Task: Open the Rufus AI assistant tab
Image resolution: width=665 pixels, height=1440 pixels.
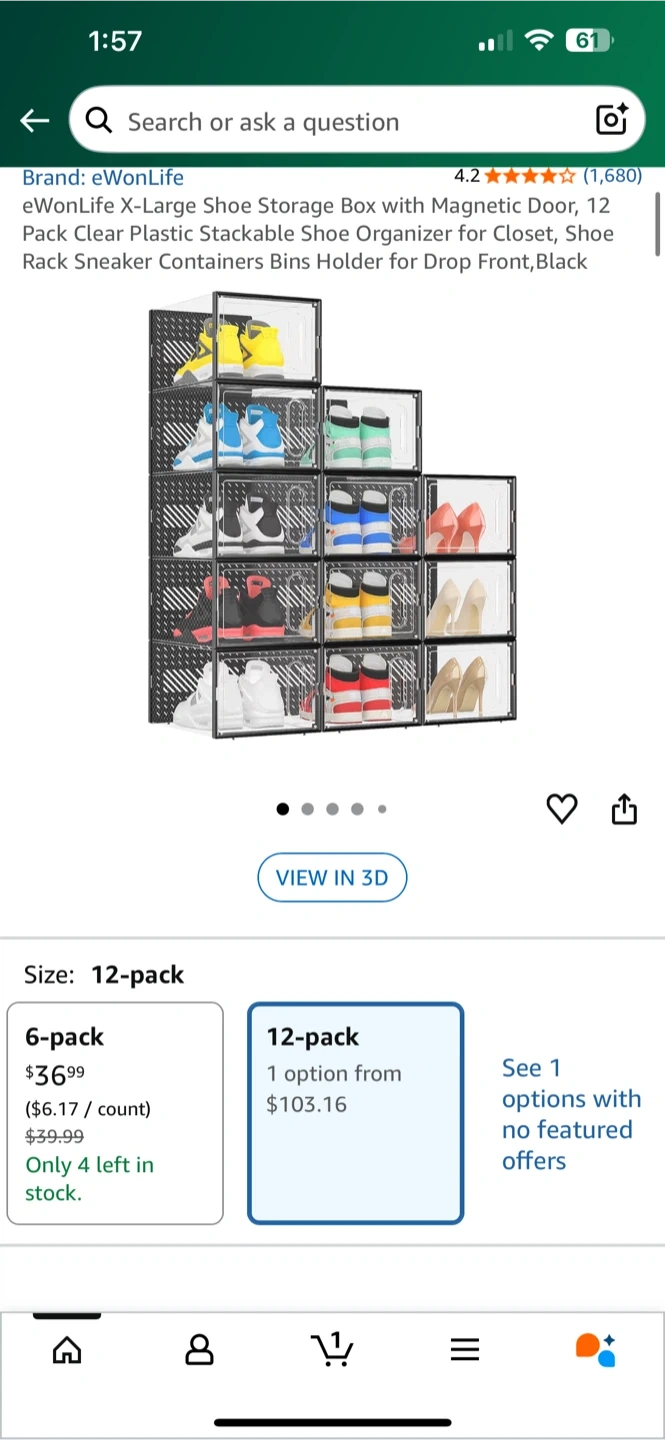Action: [596, 1349]
